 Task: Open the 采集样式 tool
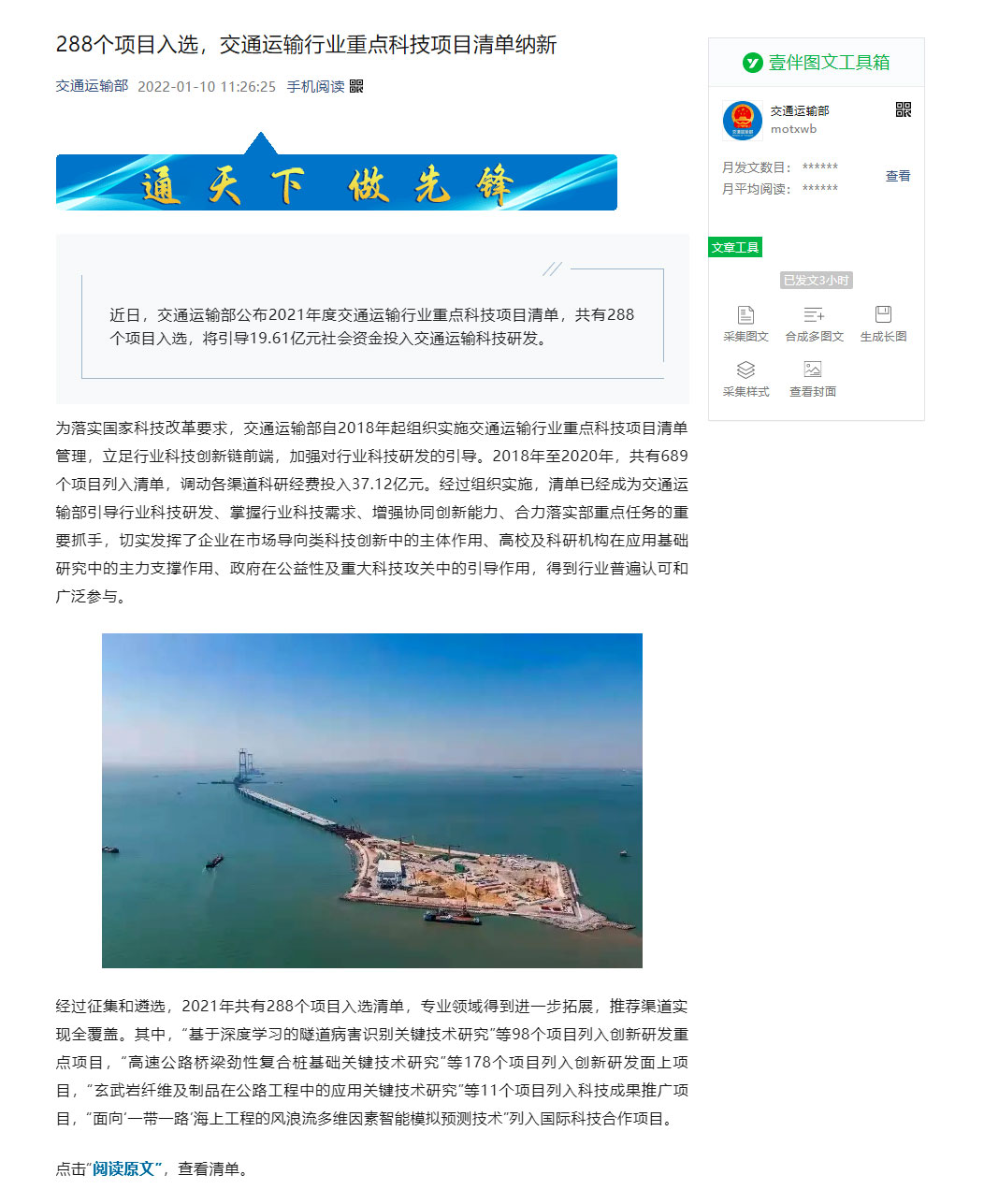pyautogui.click(x=745, y=379)
